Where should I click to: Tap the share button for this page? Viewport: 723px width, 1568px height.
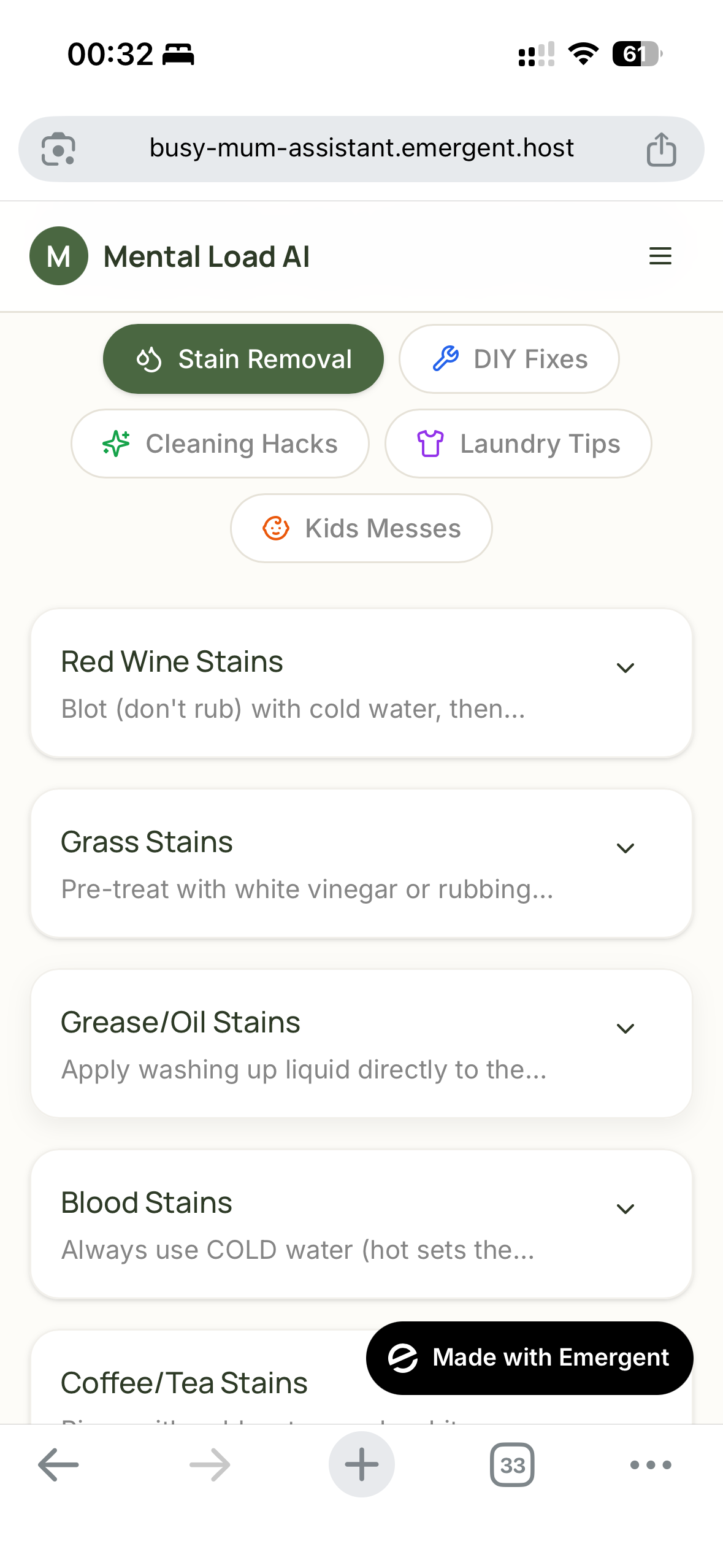pos(661,148)
